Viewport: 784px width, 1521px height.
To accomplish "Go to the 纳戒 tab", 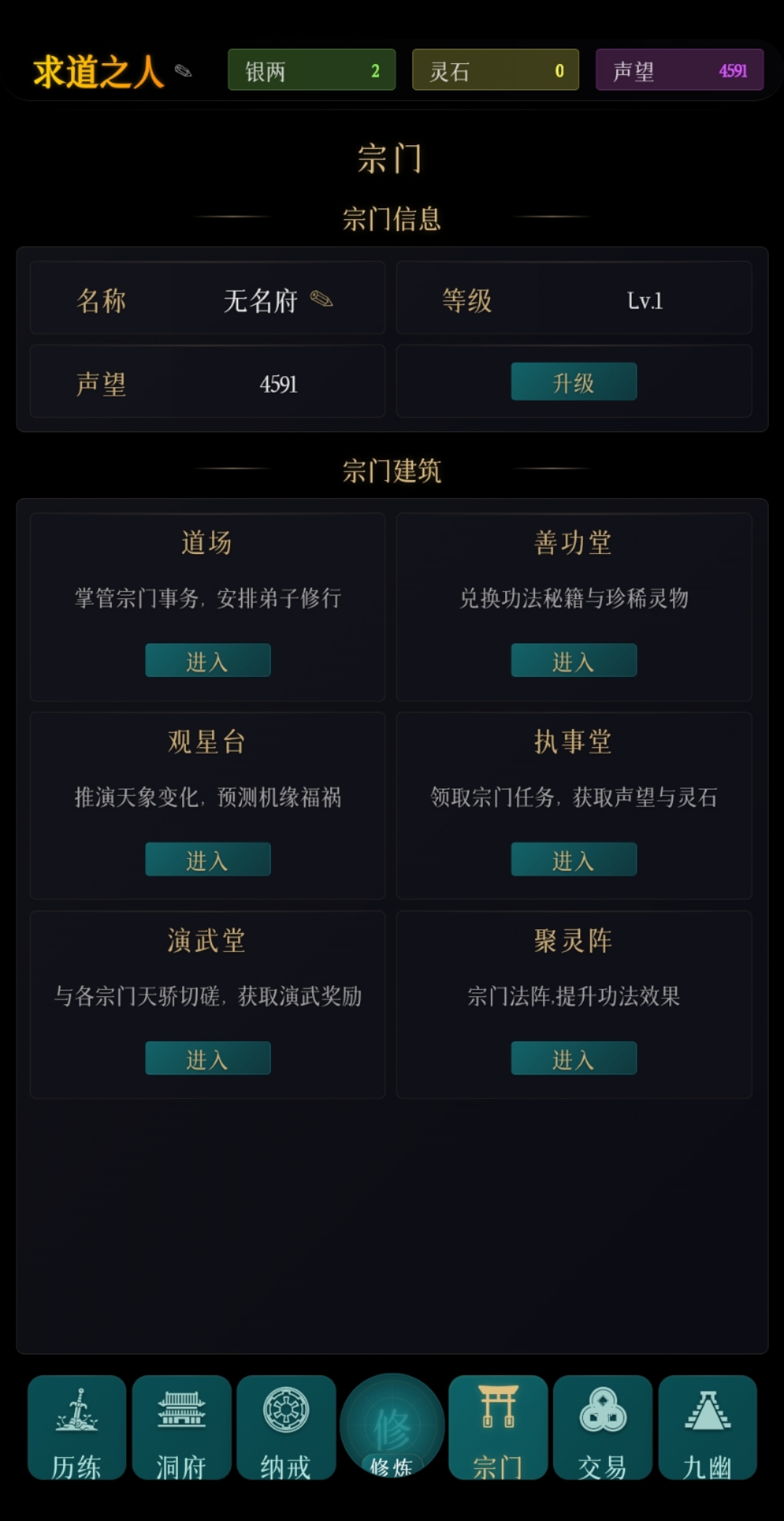I will pyautogui.click(x=286, y=1428).
